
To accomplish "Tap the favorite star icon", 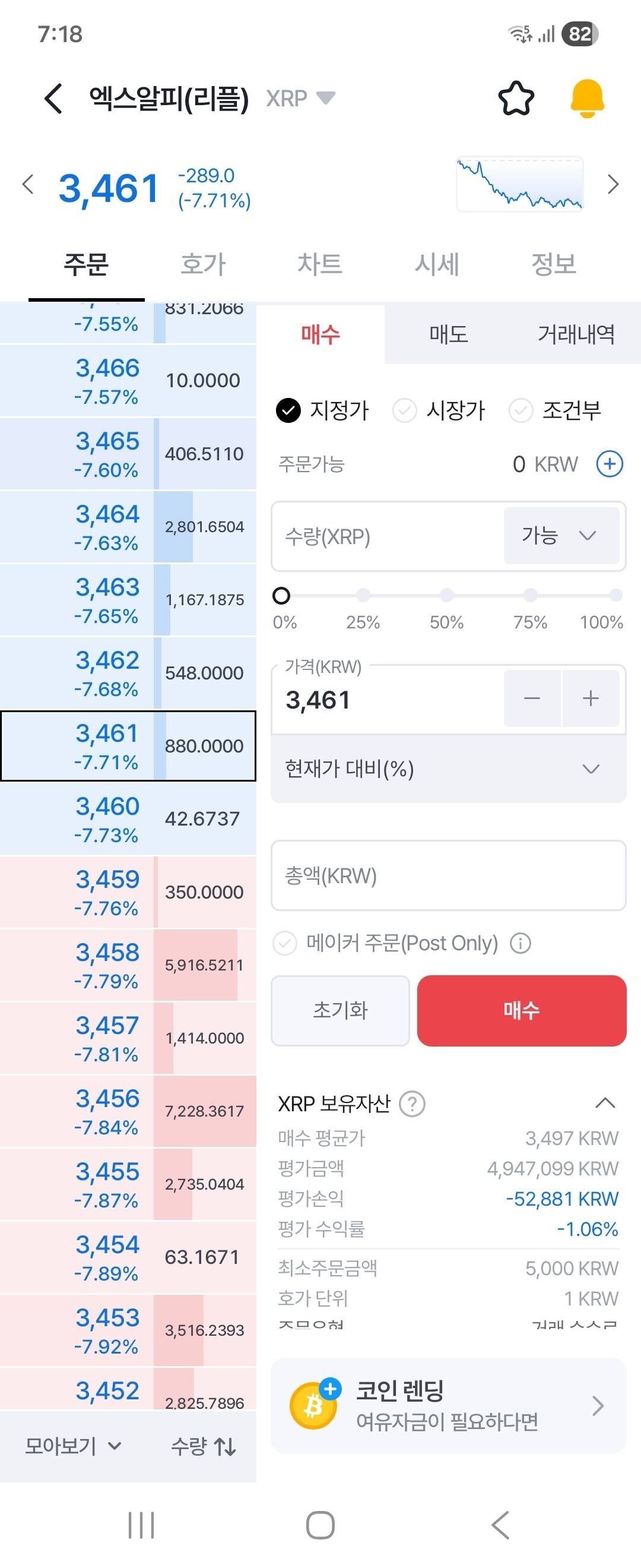I will click(516, 99).
